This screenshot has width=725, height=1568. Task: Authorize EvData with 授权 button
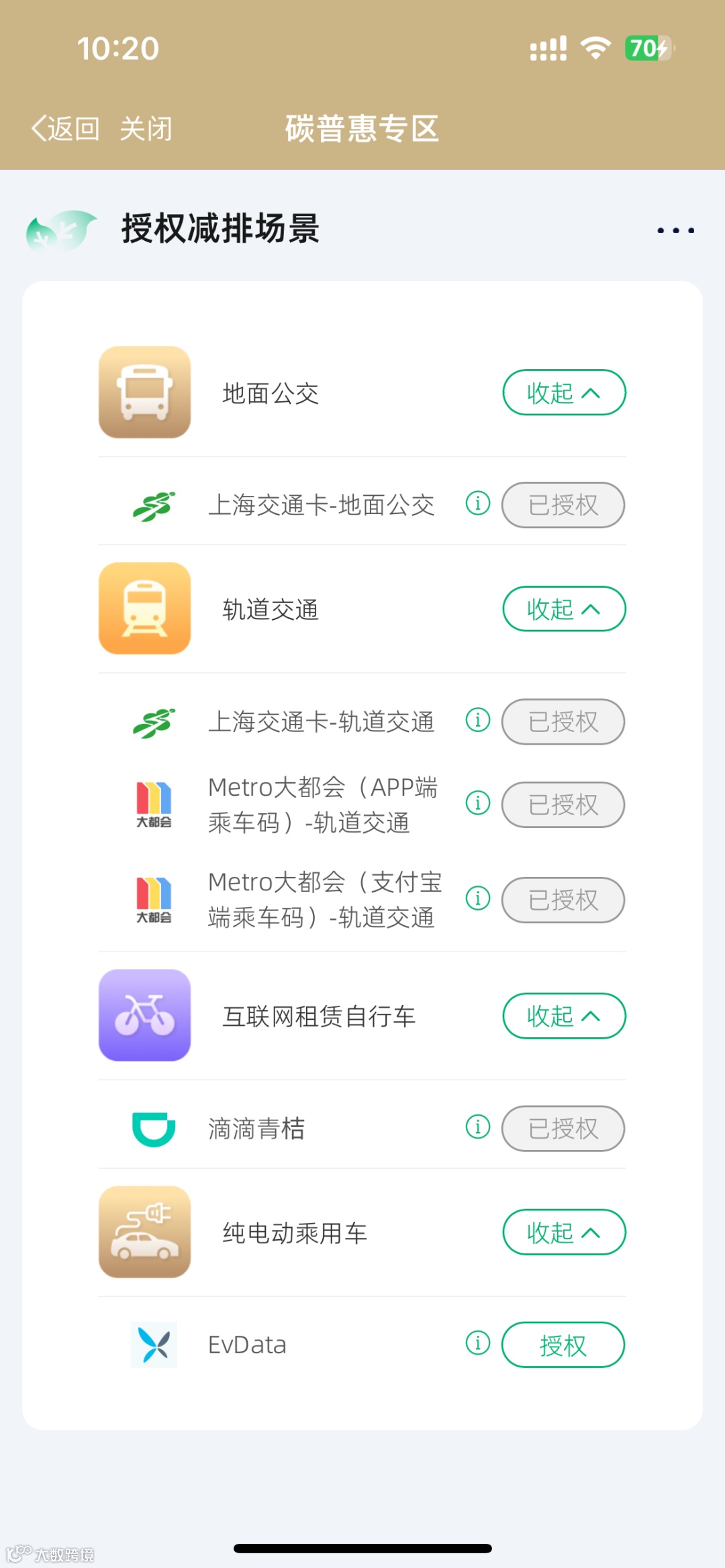[x=563, y=1345]
